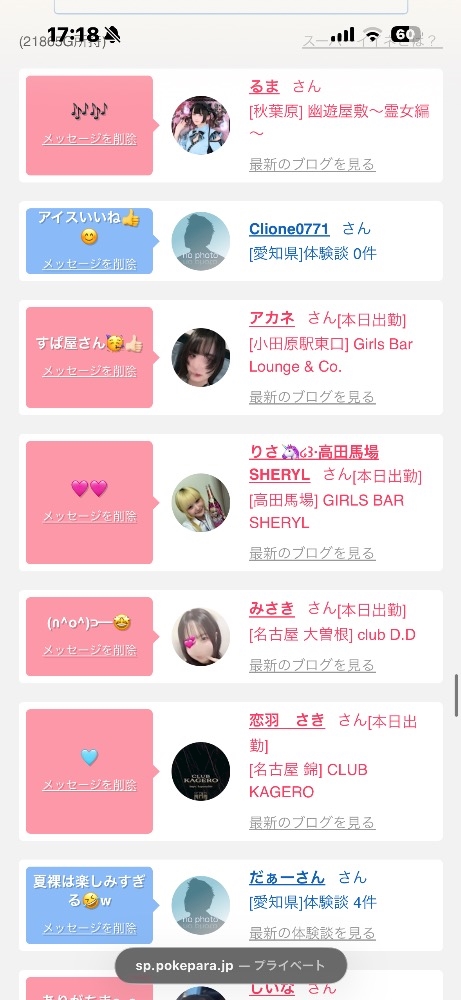This screenshot has width=461, height=1000.
Task: View 恋羽 さき's latest blog
Action: point(312,822)
